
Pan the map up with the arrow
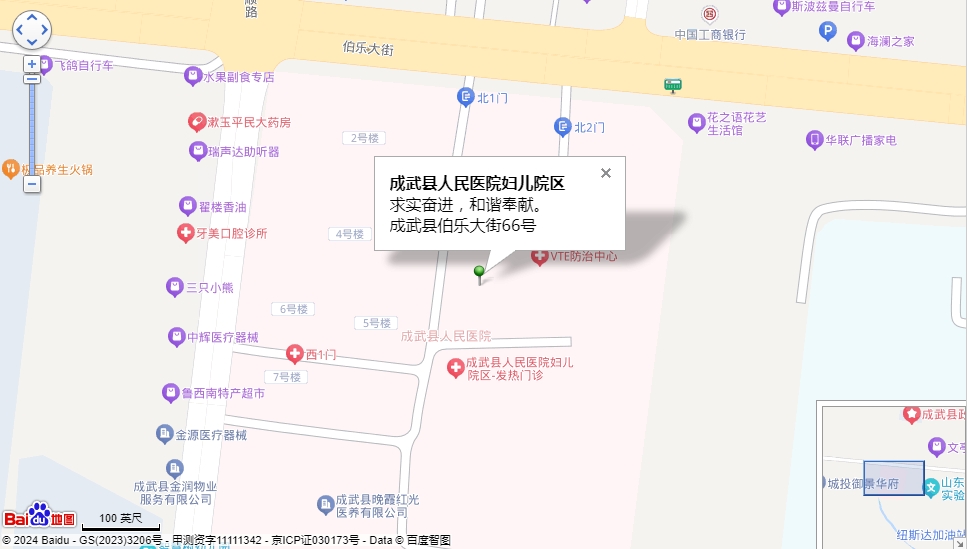[32, 18]
